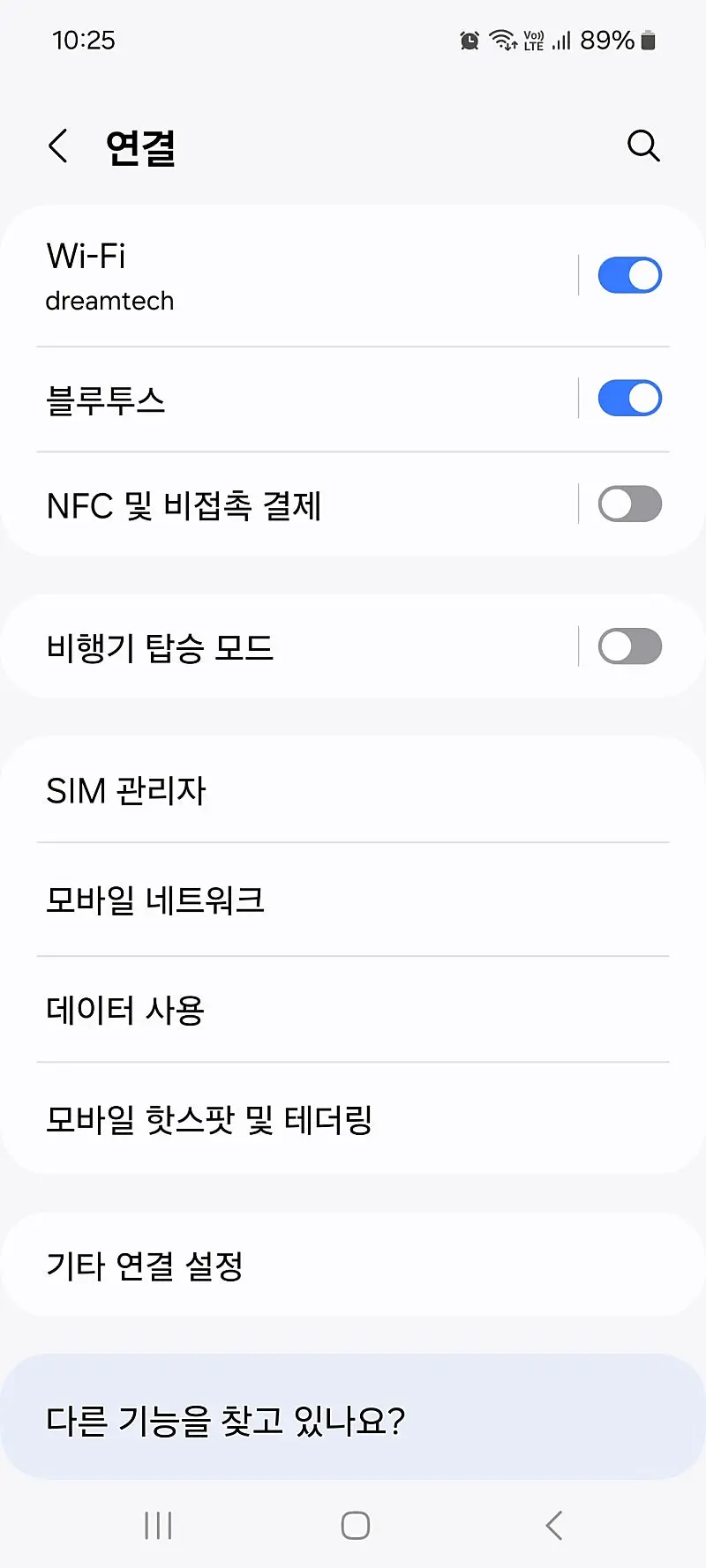Viewport: 706px width, 1568px height.
Task: Open 기타 연결 설정
Action: tap(265, 1266)
